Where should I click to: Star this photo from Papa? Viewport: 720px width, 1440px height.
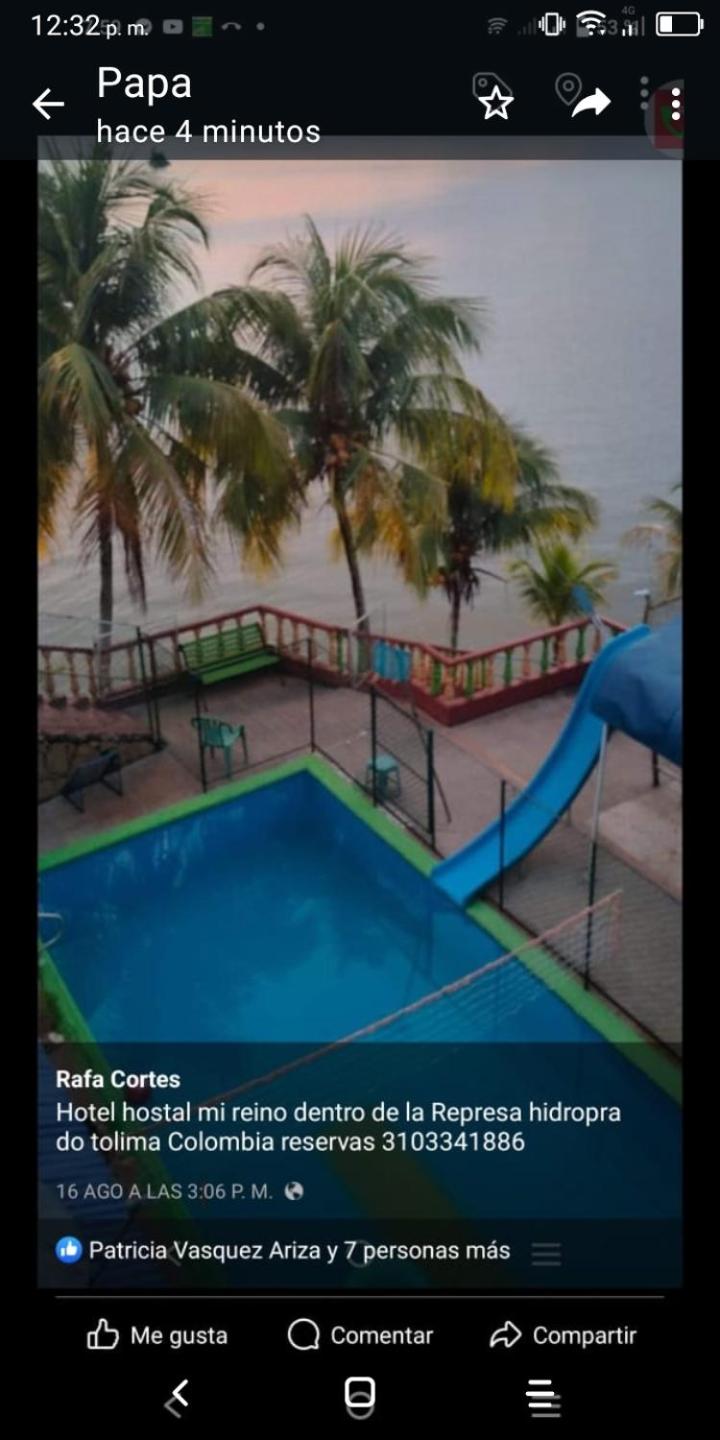coord(494,101)
